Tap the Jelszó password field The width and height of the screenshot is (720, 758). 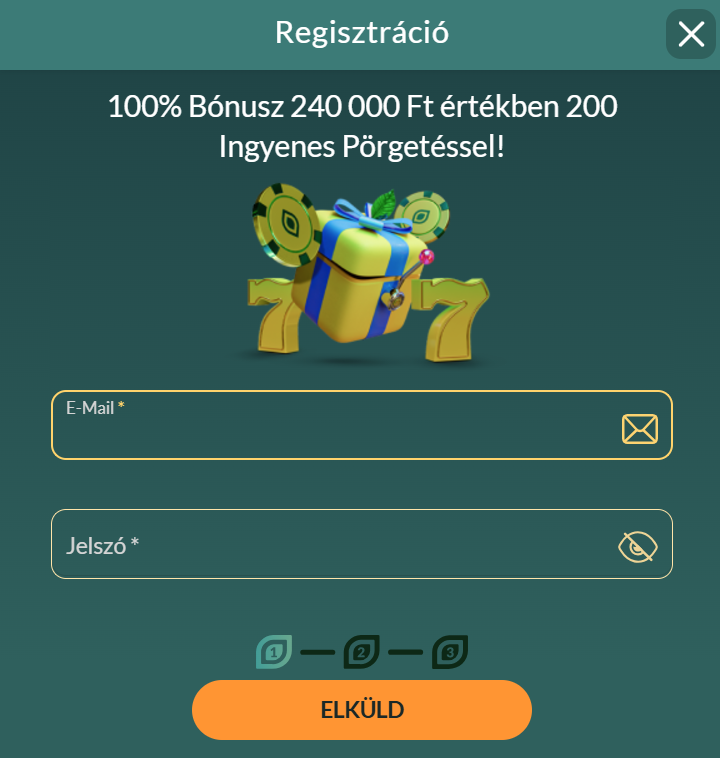[x=330, y=545]
